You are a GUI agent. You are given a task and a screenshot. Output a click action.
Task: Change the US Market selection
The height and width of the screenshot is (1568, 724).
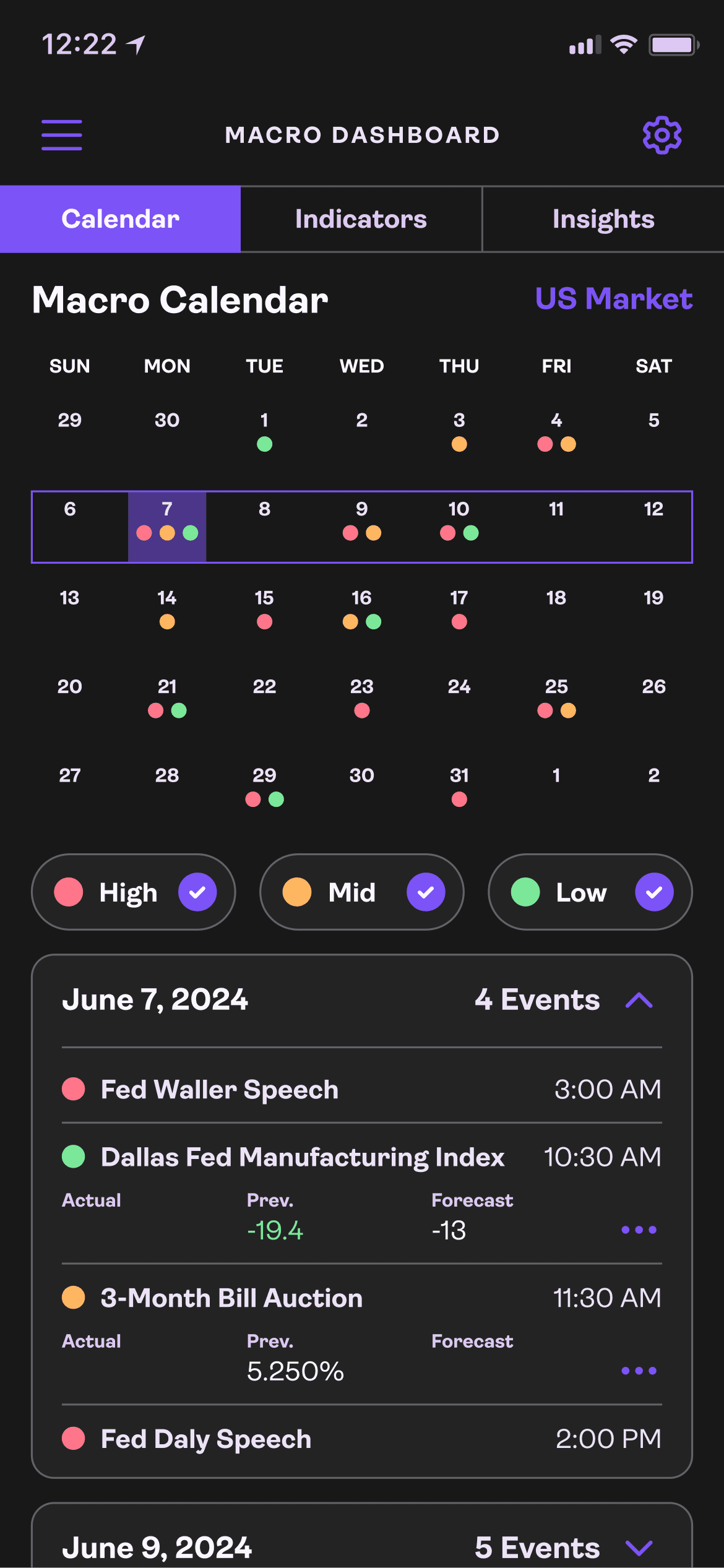tap(613, 299)
